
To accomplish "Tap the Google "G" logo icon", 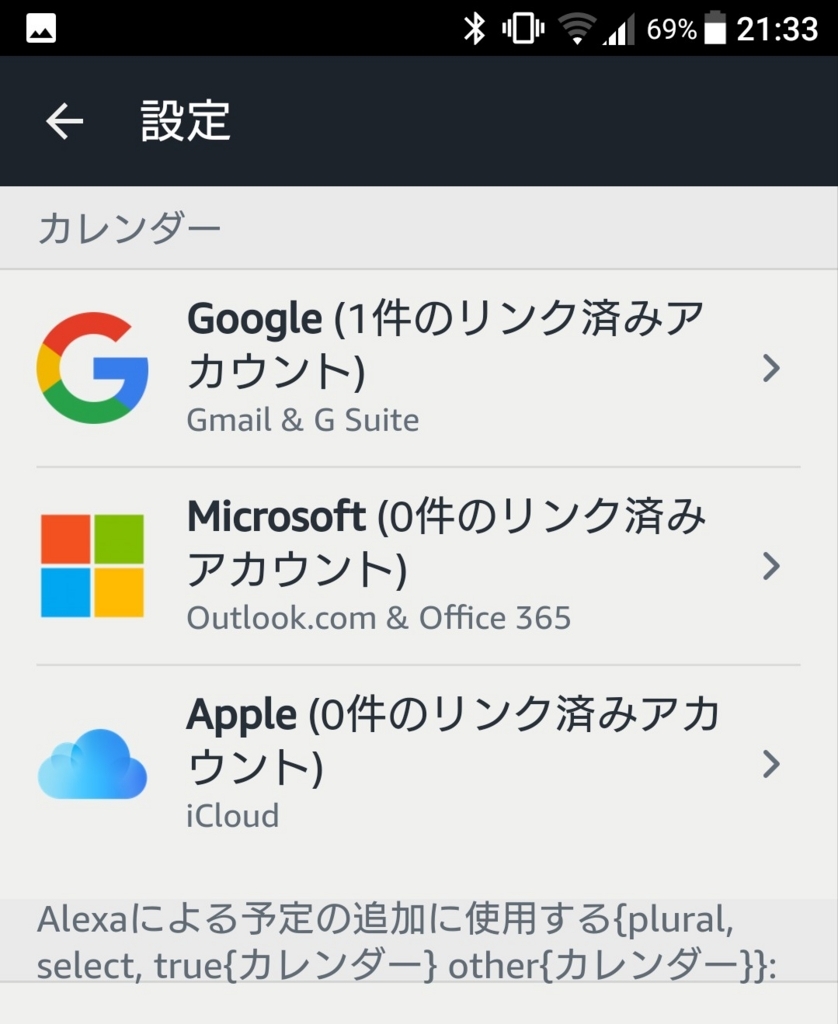I will 92,366.
